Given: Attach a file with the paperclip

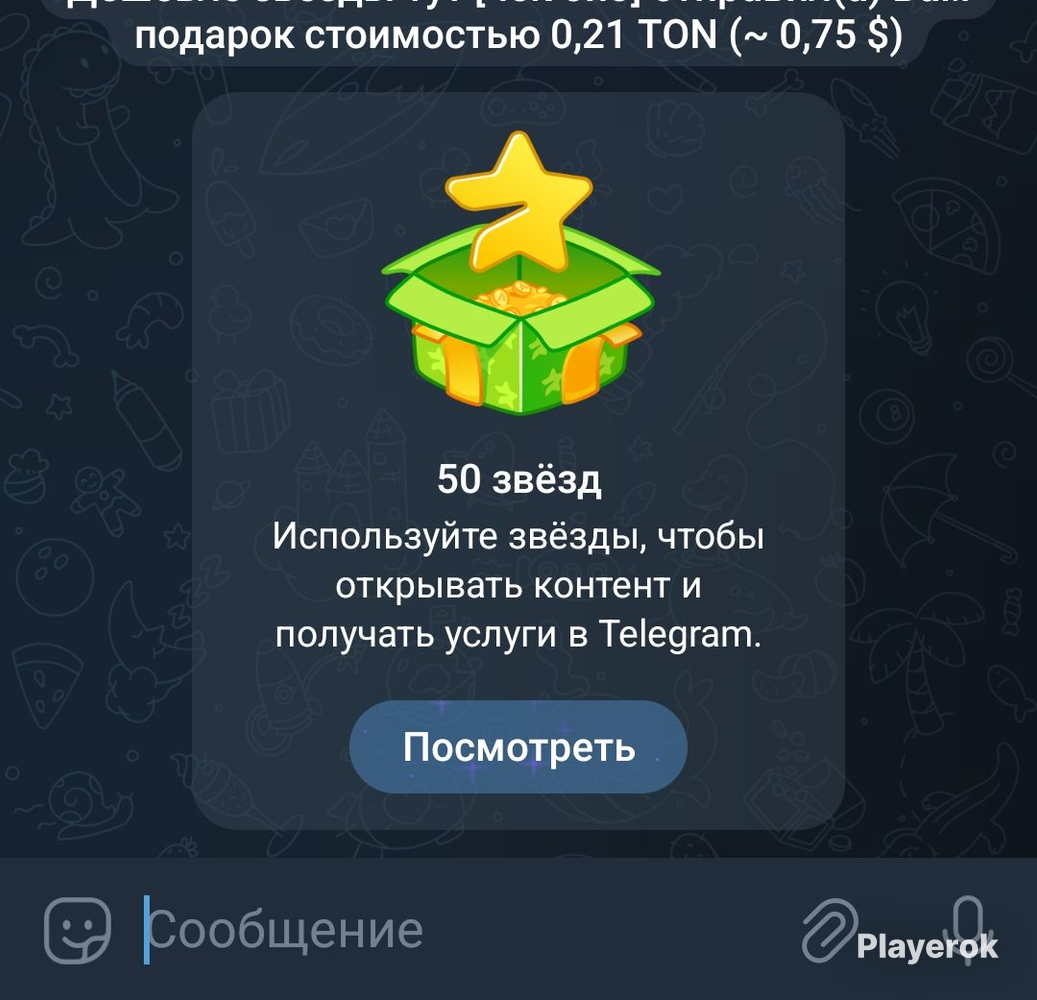Looking at the screenshot, I should [x=829, y=929].
